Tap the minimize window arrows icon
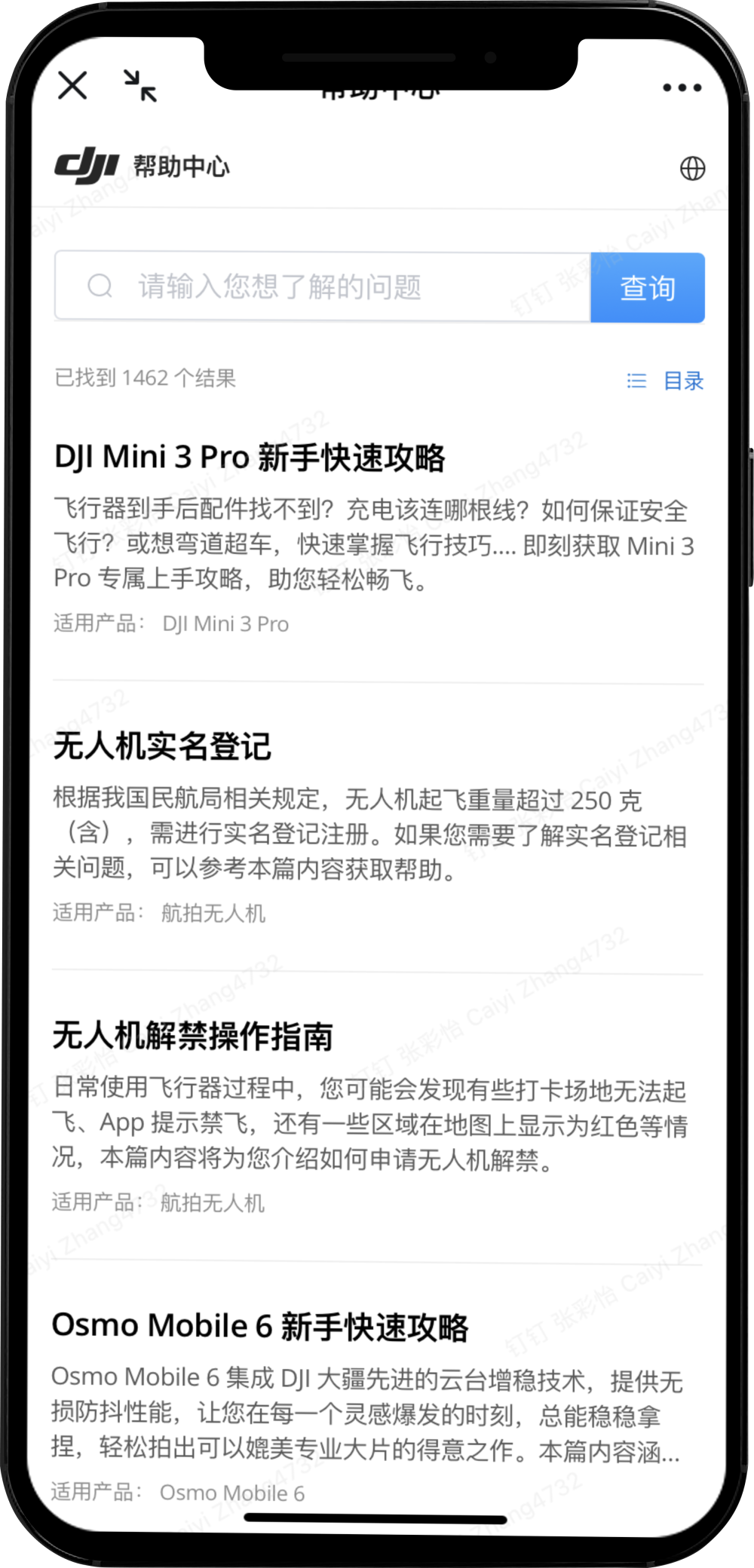 140,86
